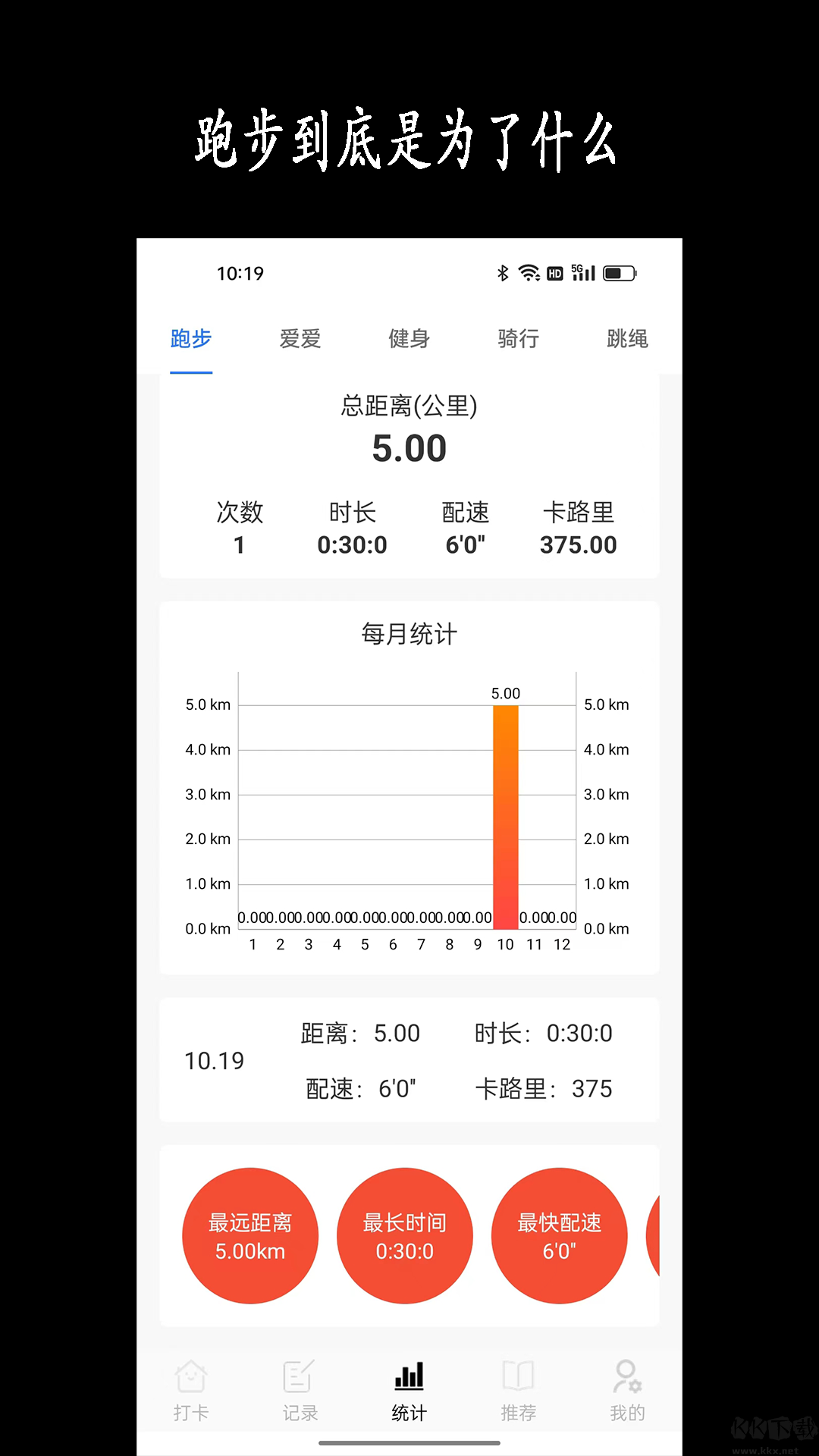Expand the 每月统计 monthly chart card
This screenshot has width=819, height=1456.
coord(409,789)
